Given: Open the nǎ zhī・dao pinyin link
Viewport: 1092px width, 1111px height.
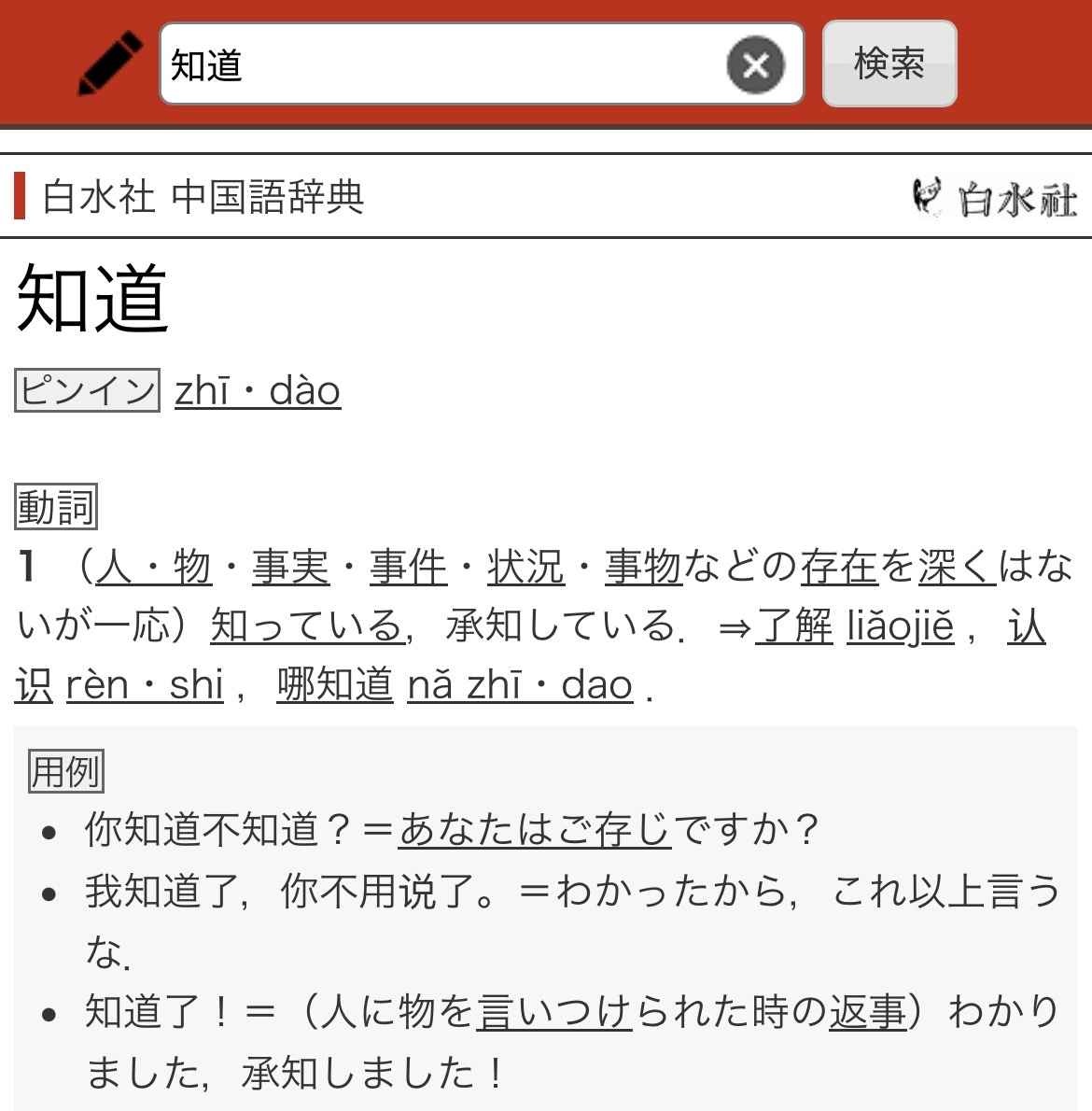Looking at the screenshot, I should 520,684.
